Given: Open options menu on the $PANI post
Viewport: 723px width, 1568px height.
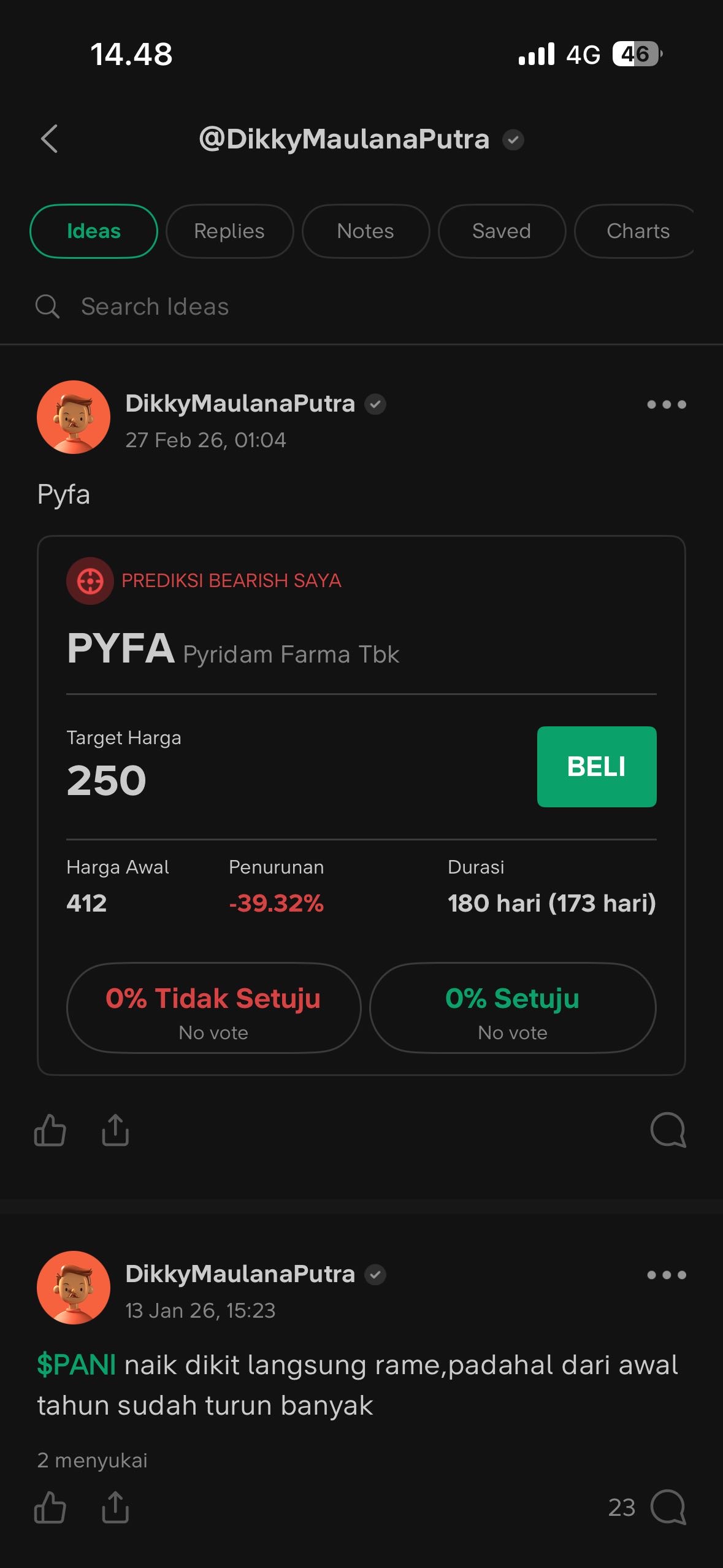Looking at the screenshot, I should coord(667,1275).
